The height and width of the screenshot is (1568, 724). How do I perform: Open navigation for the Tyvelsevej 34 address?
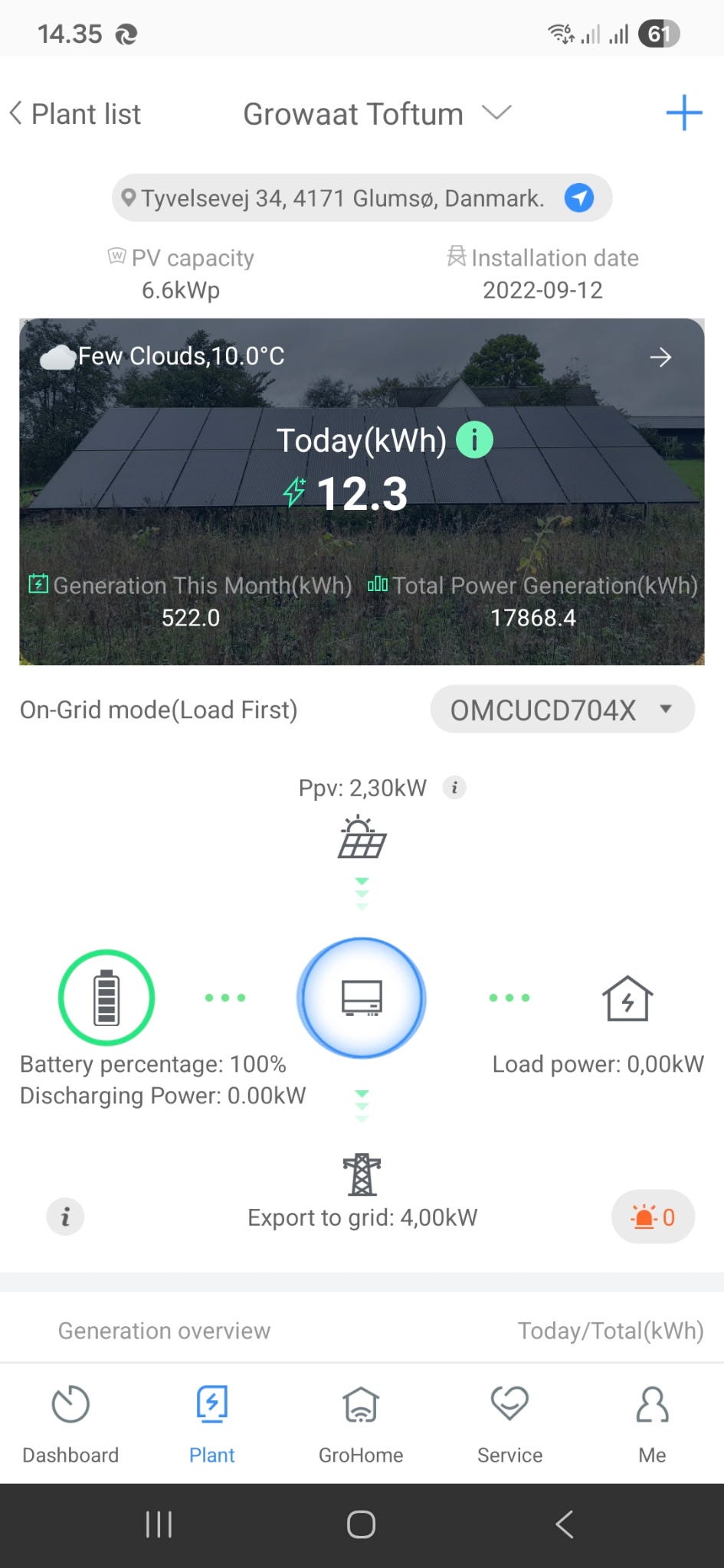click(579, 198)
